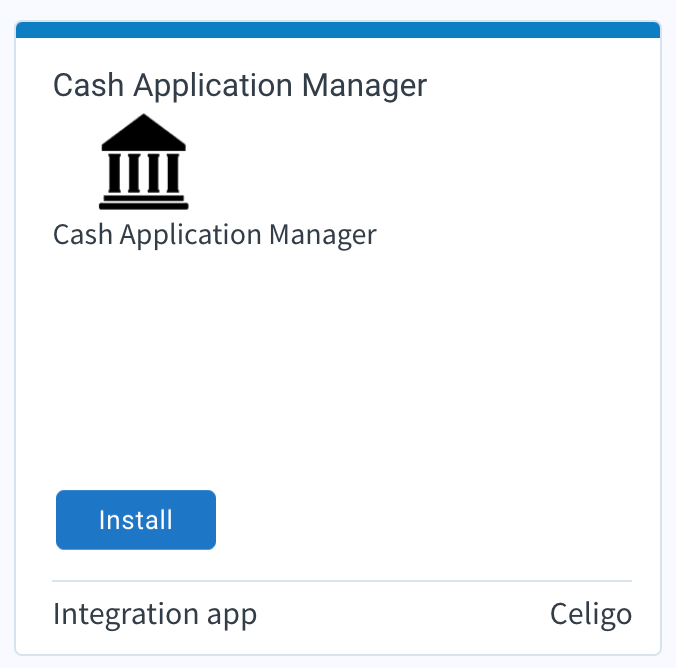678x668 pixels.
Task: Install the Cash Application Manager app
Action: point(136,520)
